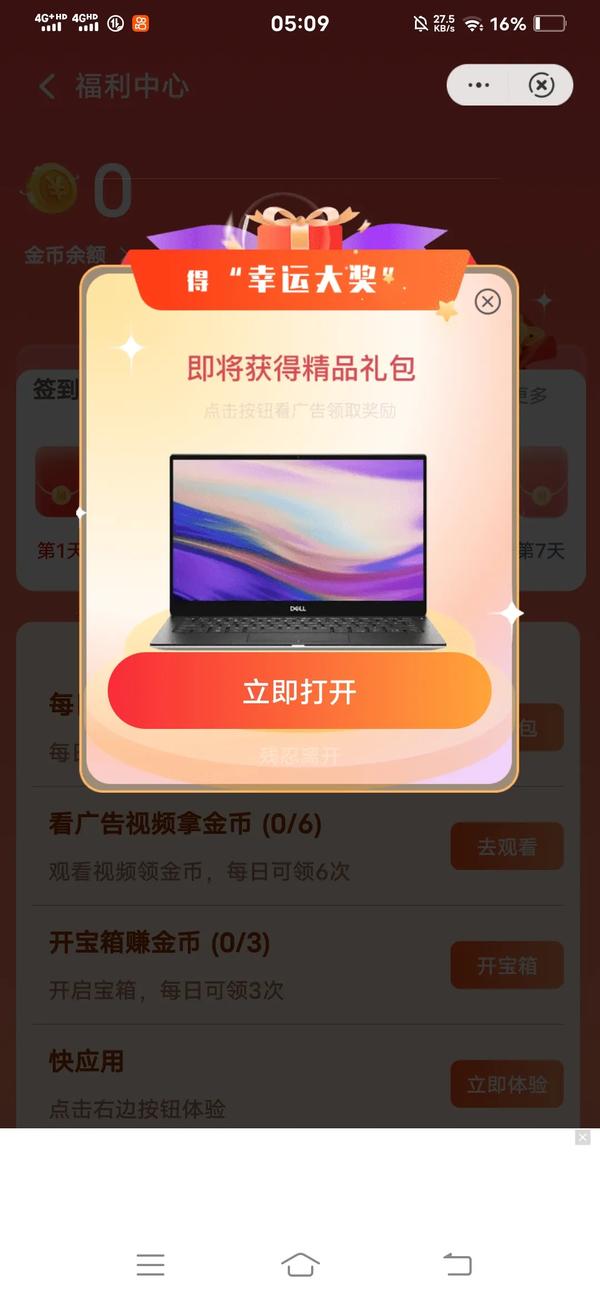Tap the 开宝箱 button
The height and width of the screenshot is (1300, 600).
tap(506, 965)
